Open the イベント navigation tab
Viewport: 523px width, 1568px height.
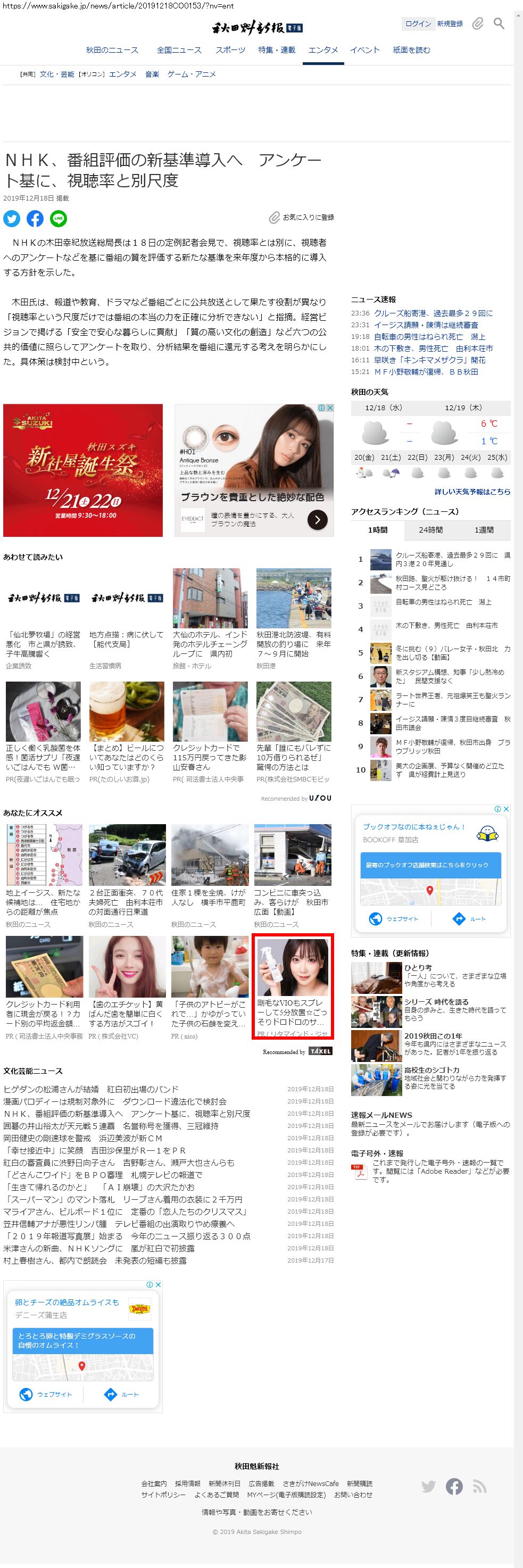pos(364,50)
